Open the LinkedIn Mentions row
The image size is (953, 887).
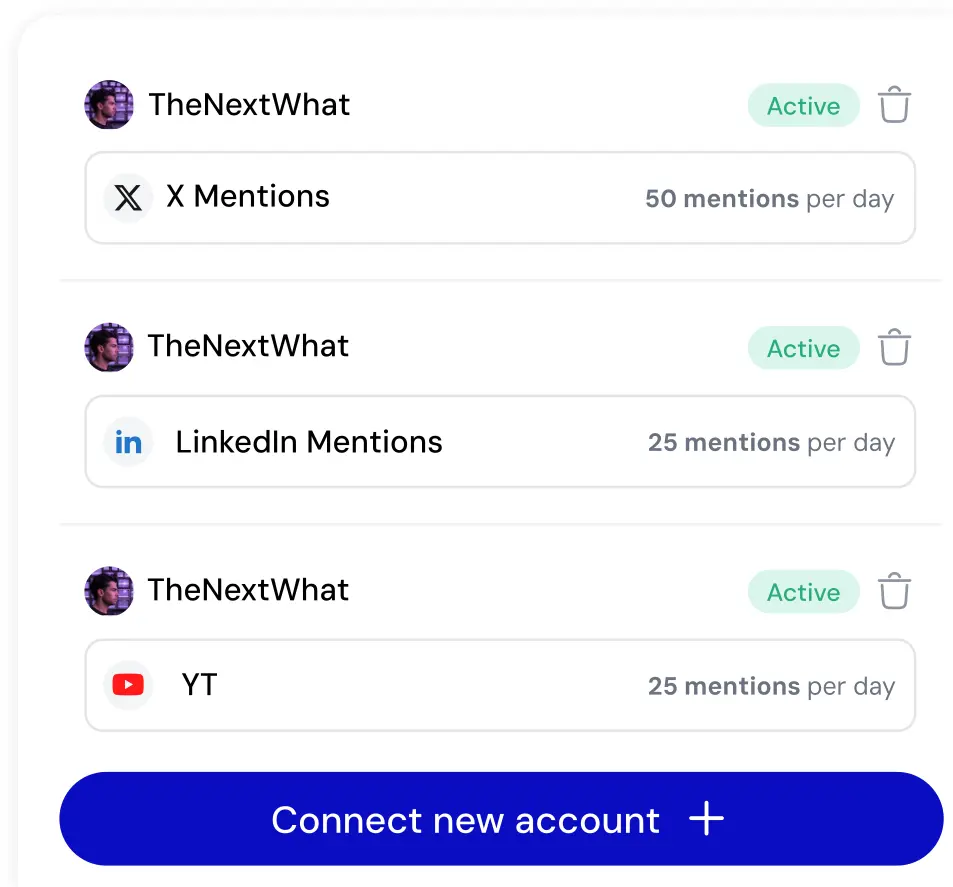[499, 442]
